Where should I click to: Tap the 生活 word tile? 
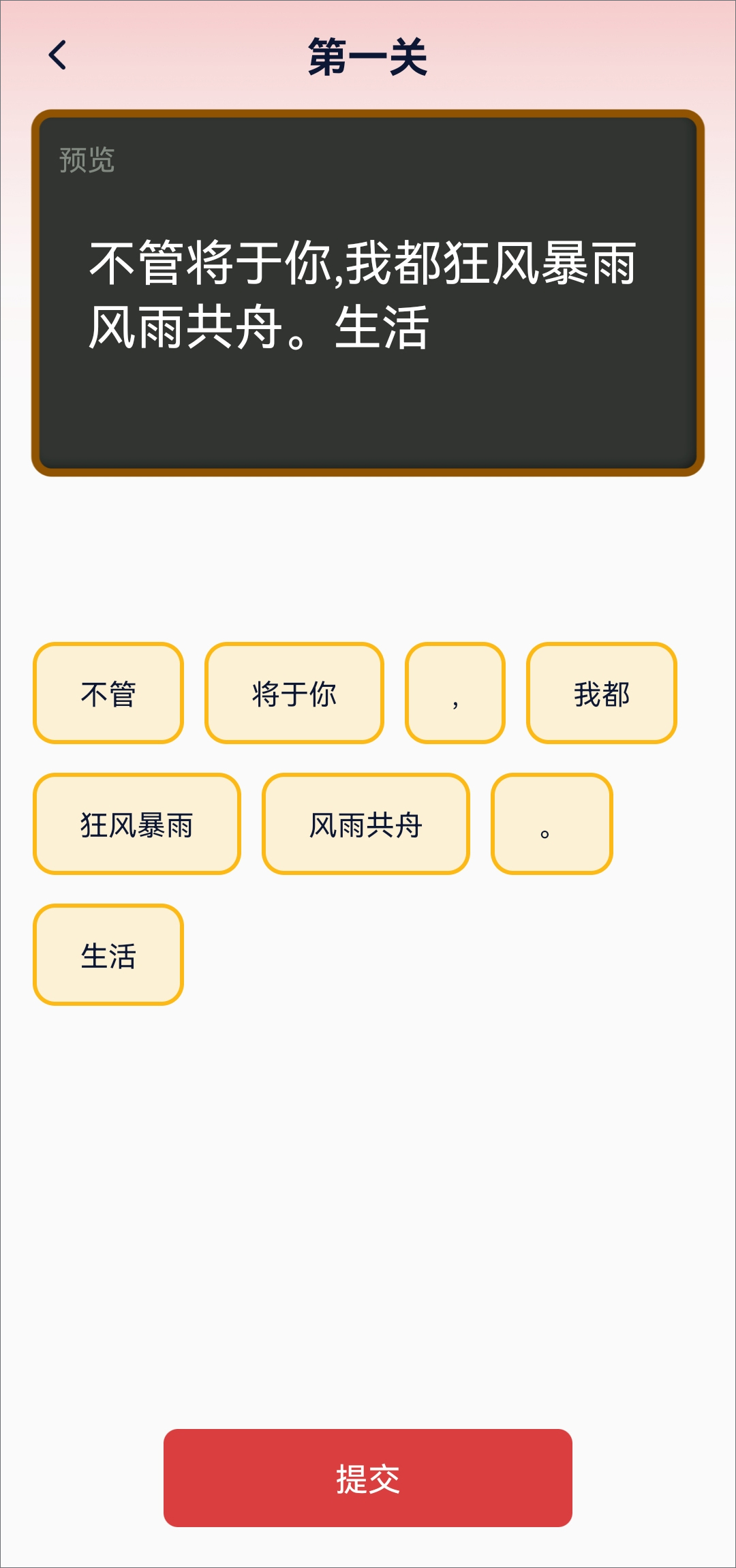click(108, 955)
